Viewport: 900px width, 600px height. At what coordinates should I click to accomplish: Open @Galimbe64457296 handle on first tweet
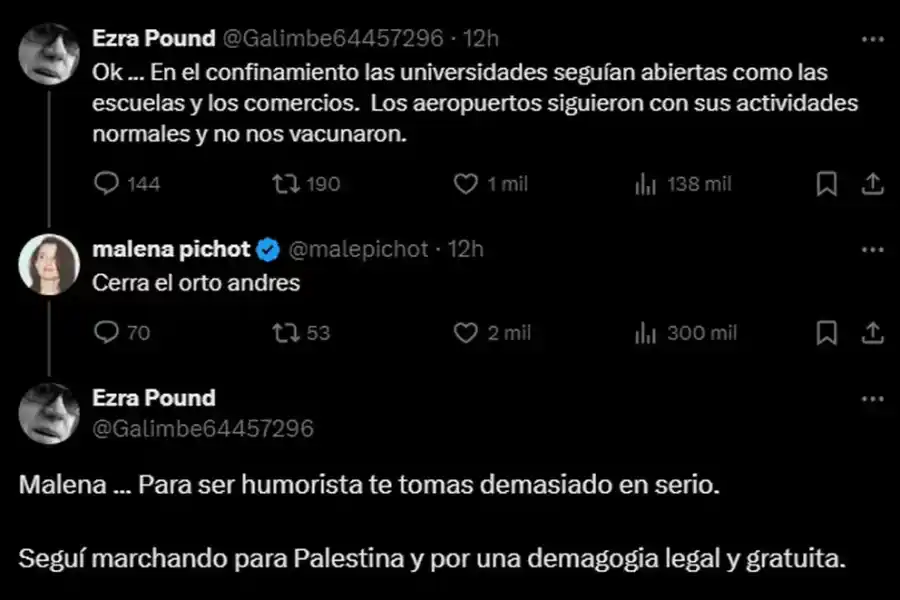(332, 39)
